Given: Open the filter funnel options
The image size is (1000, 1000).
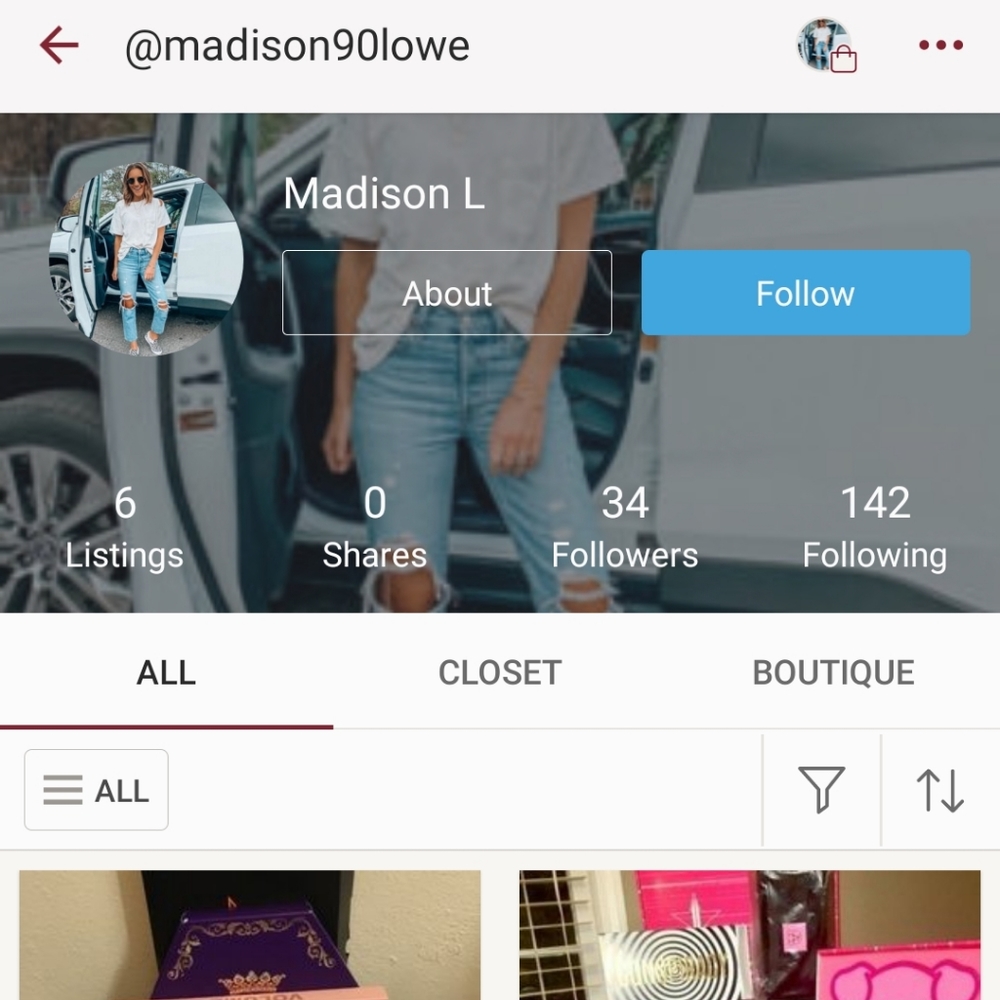Looking at the screenshot, I should [822, 790].
